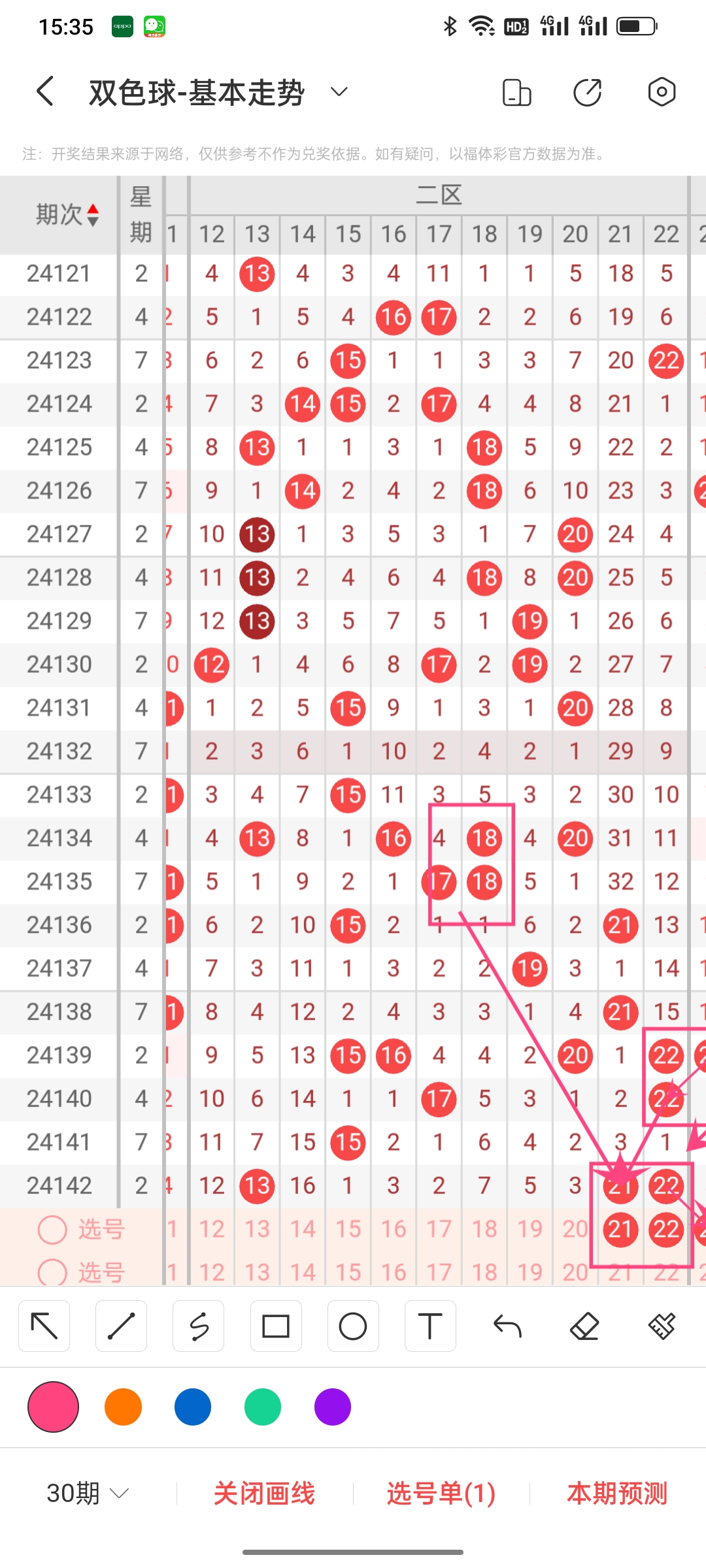Screen dimensions: 706x1568
Task: Select the freehand curve drawing tool
Action: point(199,1326)
